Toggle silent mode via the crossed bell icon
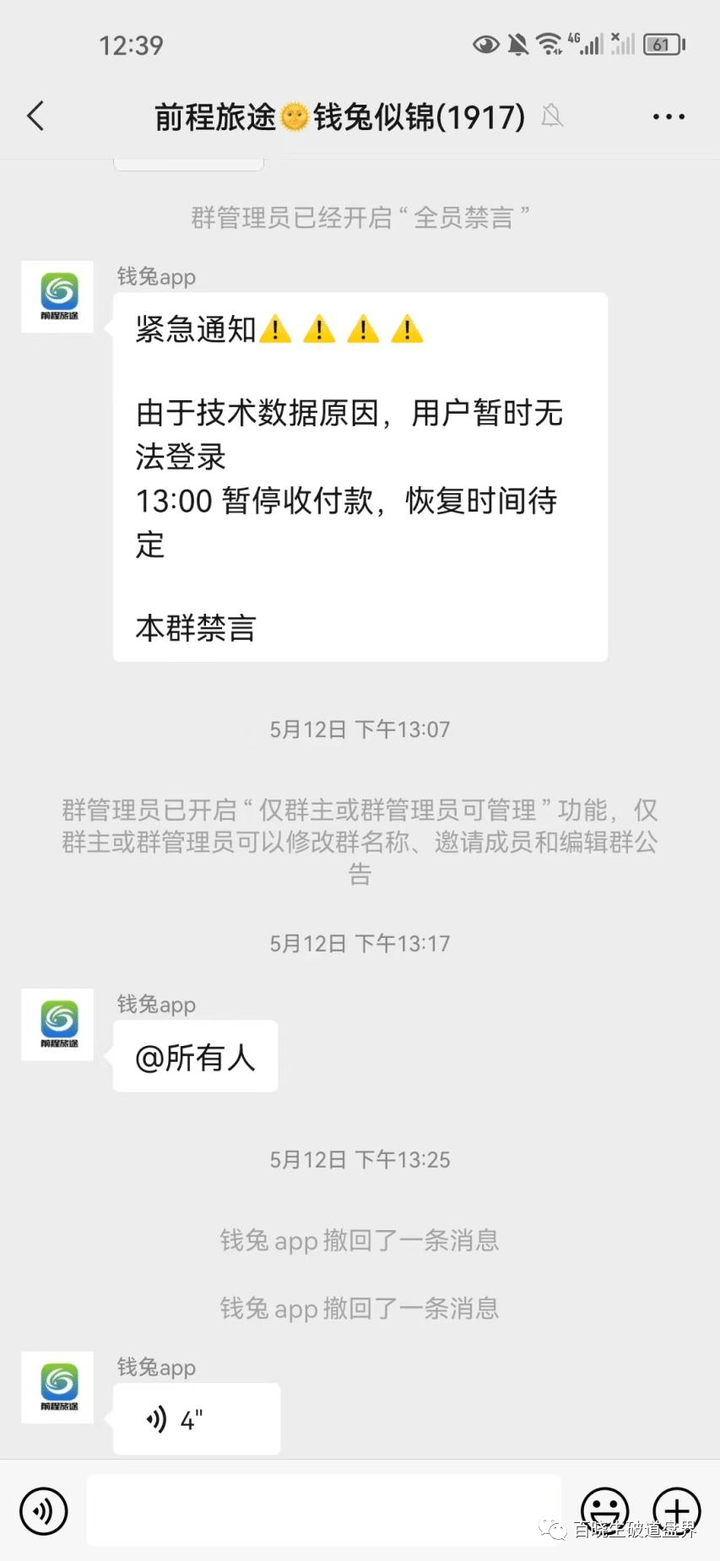The image size is (720, 1561). pos(516,44)
